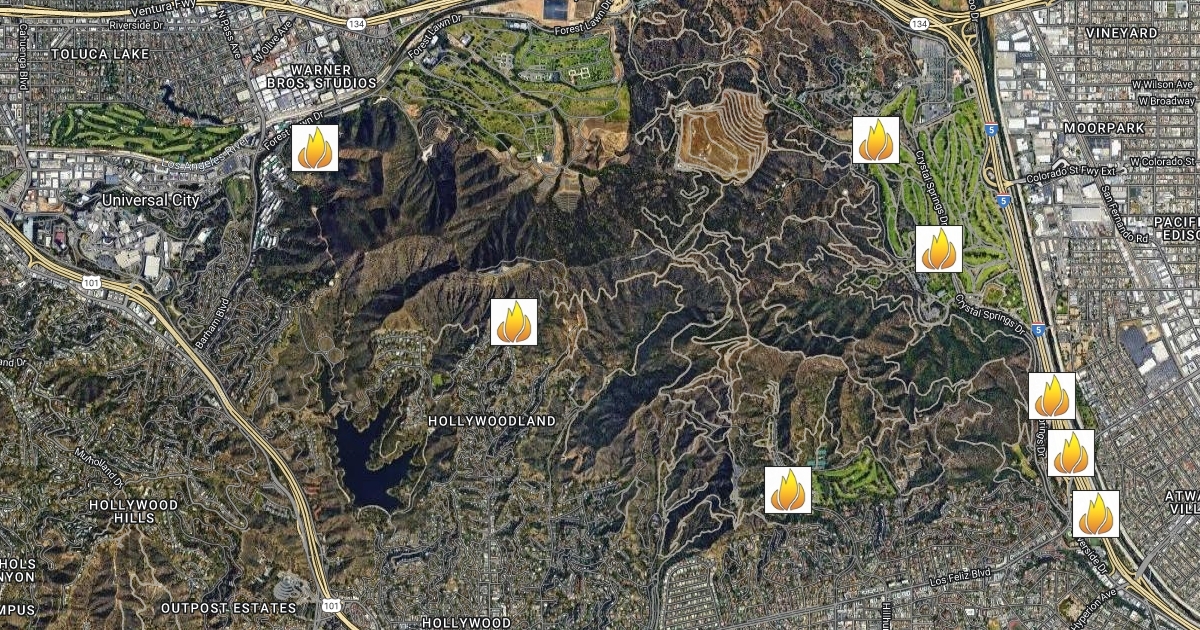Select the fire marker beside the terraced landfill
The image size is (1200, 630).
pyautogui.click(x=876, y=140)
